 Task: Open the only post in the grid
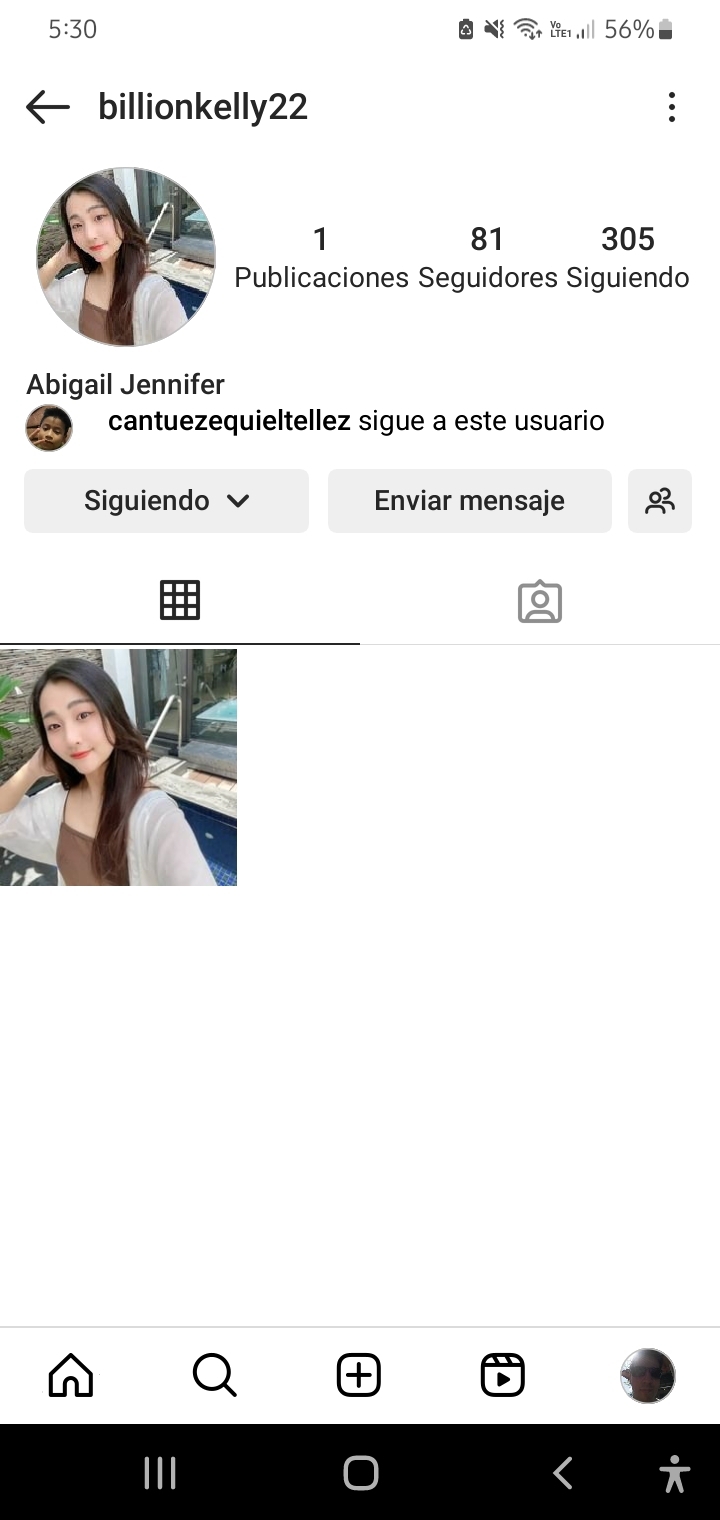pyautogui.click(x=118, y=767)
